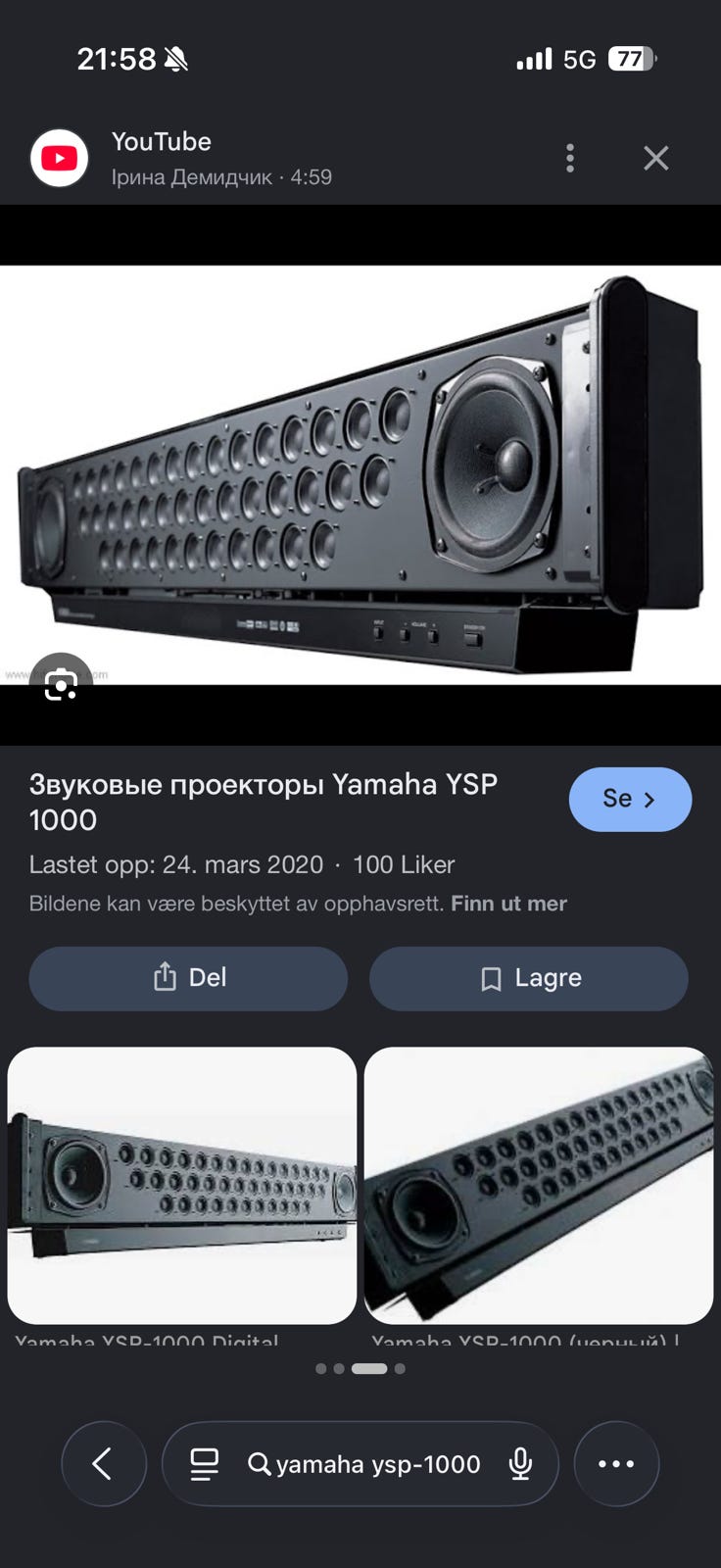Screen dimensions: 721x1568
Task: View the main Yamaha YSP 1000 image
Action: [x=360, y=475]
